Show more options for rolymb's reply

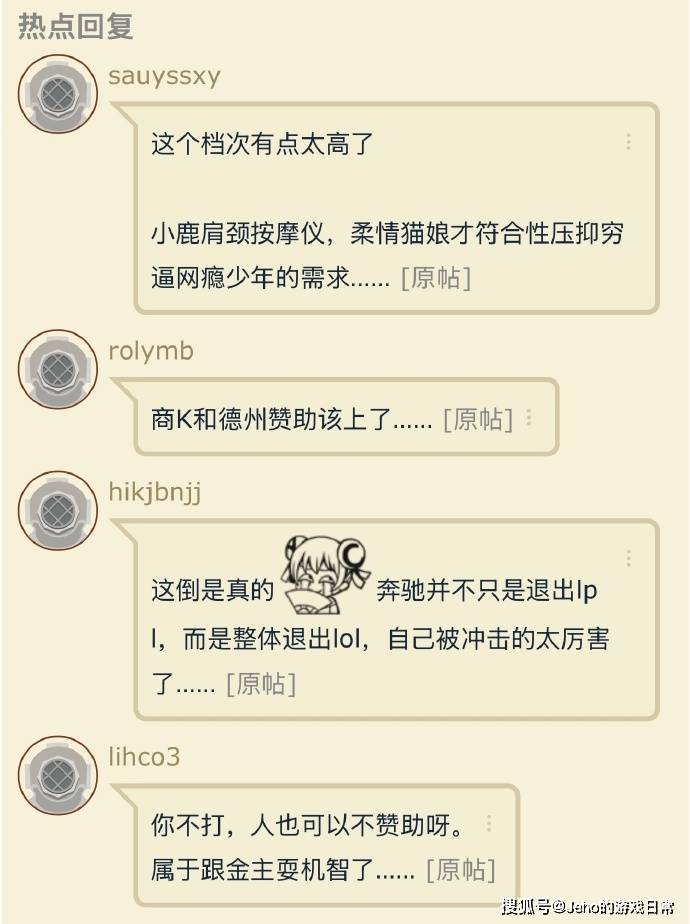point(529,418)
